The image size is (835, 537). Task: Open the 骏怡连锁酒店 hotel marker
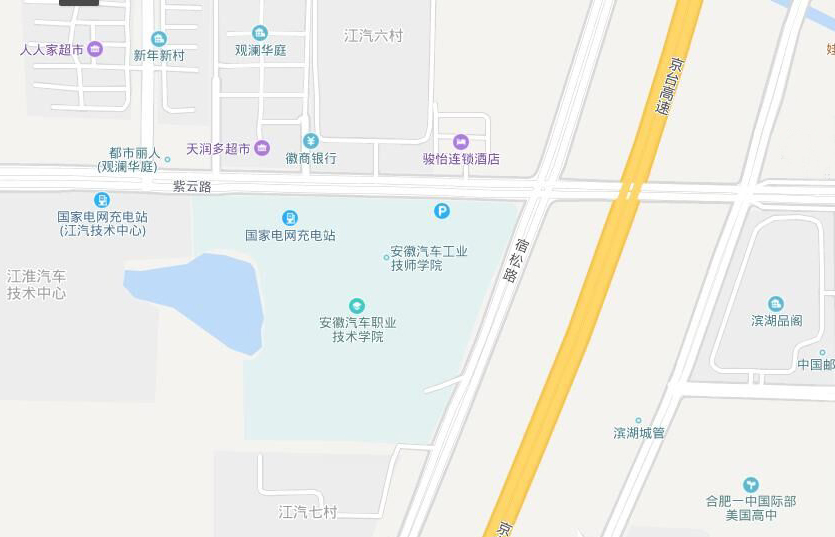point(461,142)
